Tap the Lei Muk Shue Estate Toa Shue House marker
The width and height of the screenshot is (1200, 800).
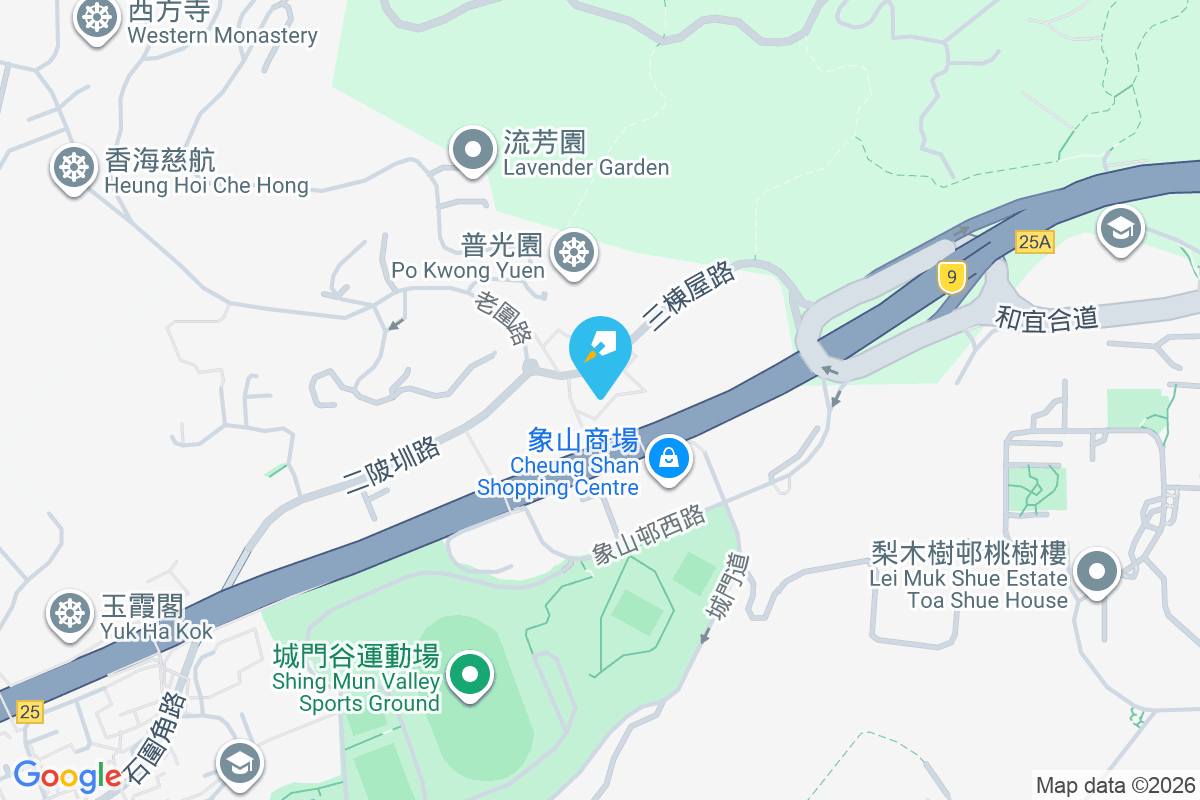pos(1097,573)
